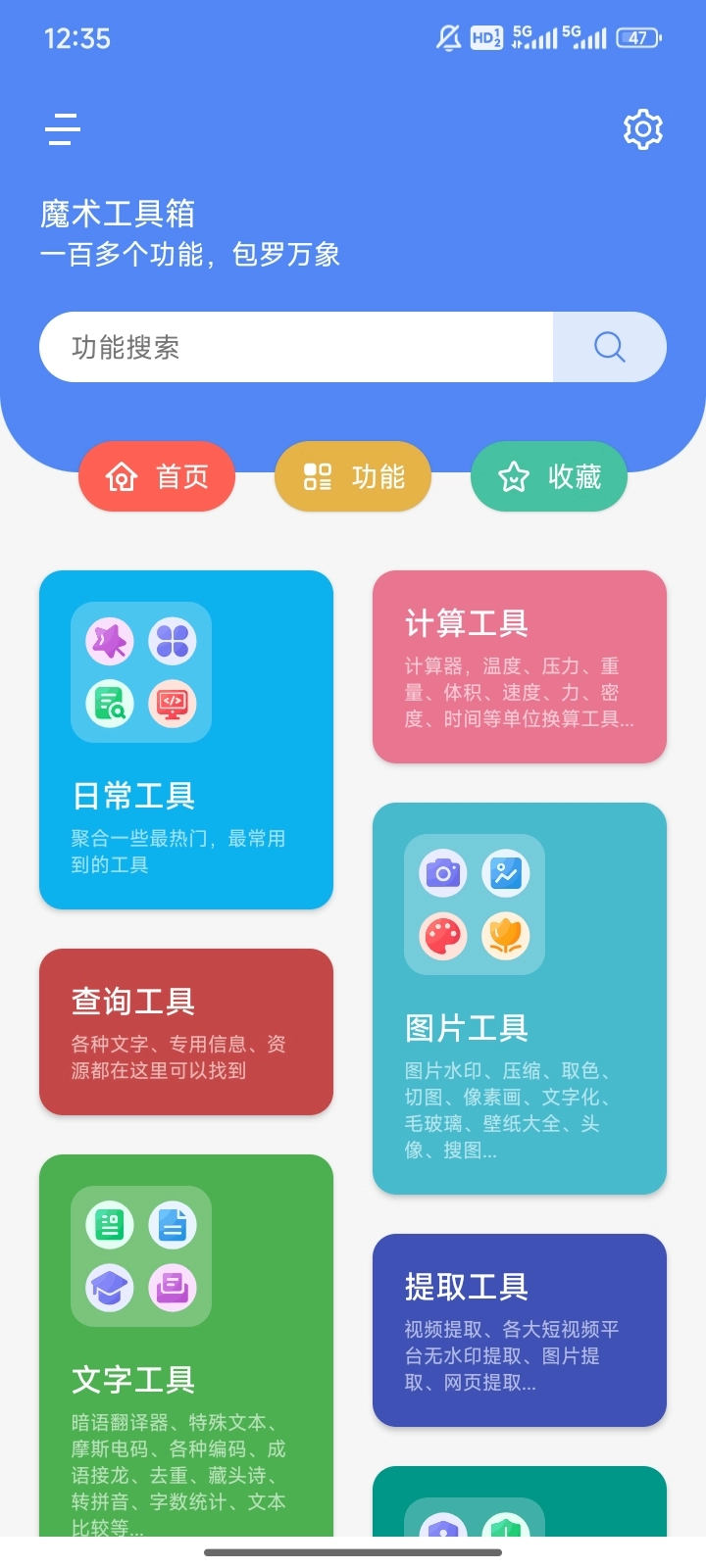Tap the blue image icon in 图片工具
The height and width of the screenshot is (1568, 706).
(506, 871)
